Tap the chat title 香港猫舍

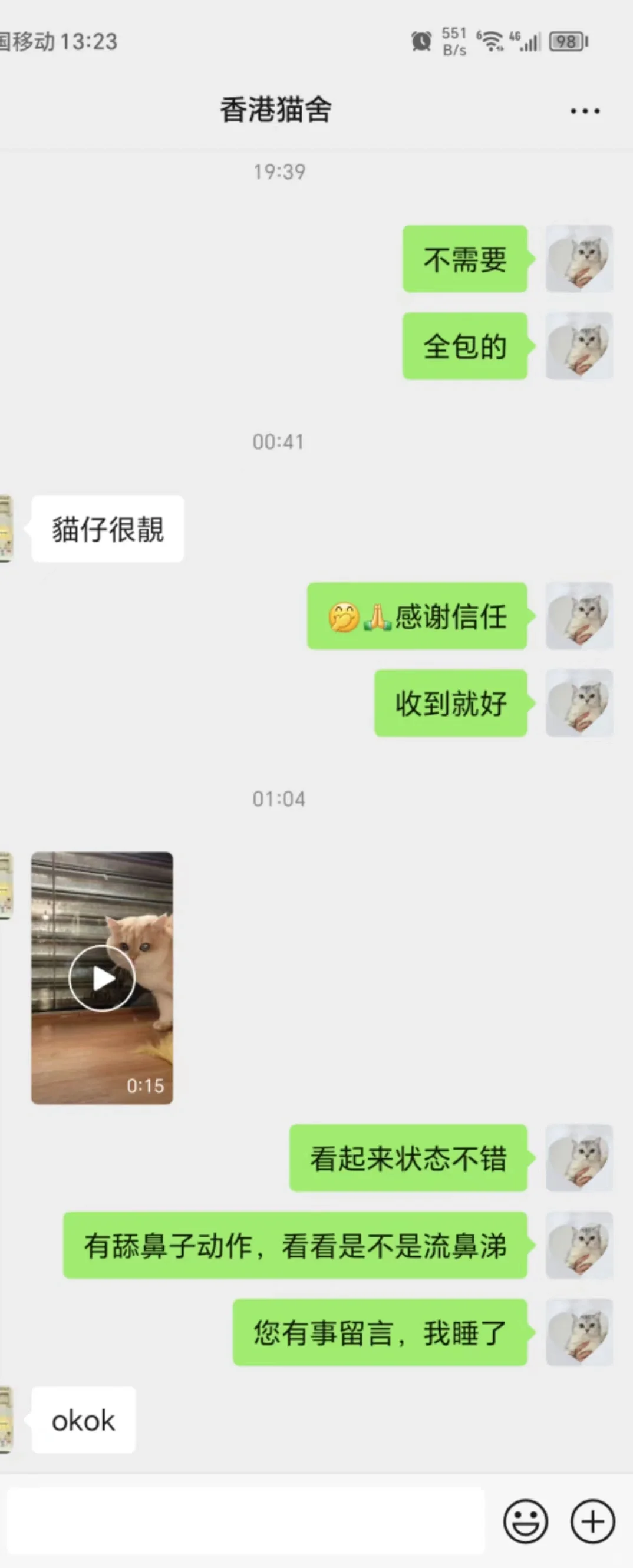pyautogui.click(x=277, y=110)
